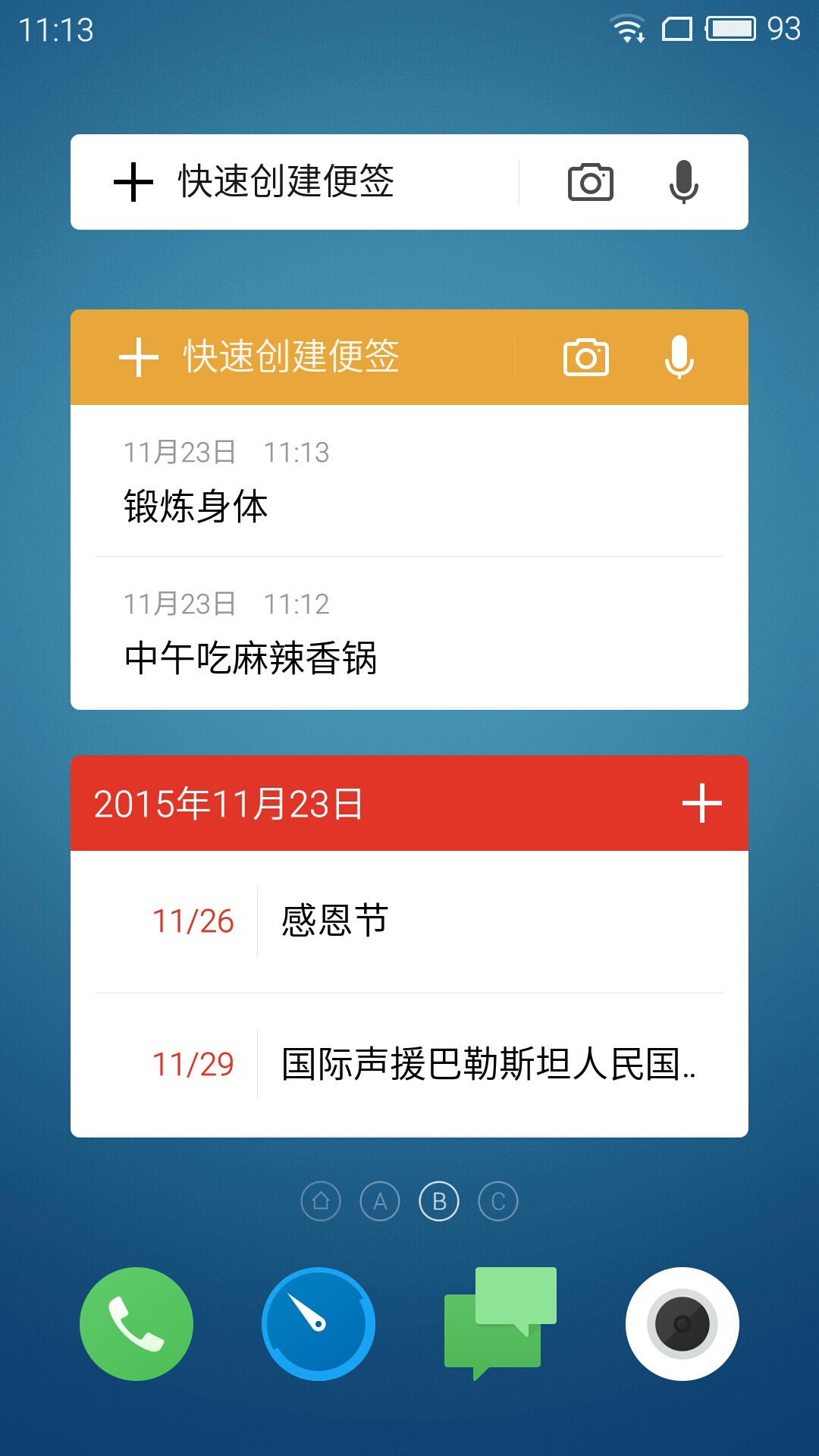819x1456 pixels.
Task: Start voice note in white widget
Action: click(683, 182)
